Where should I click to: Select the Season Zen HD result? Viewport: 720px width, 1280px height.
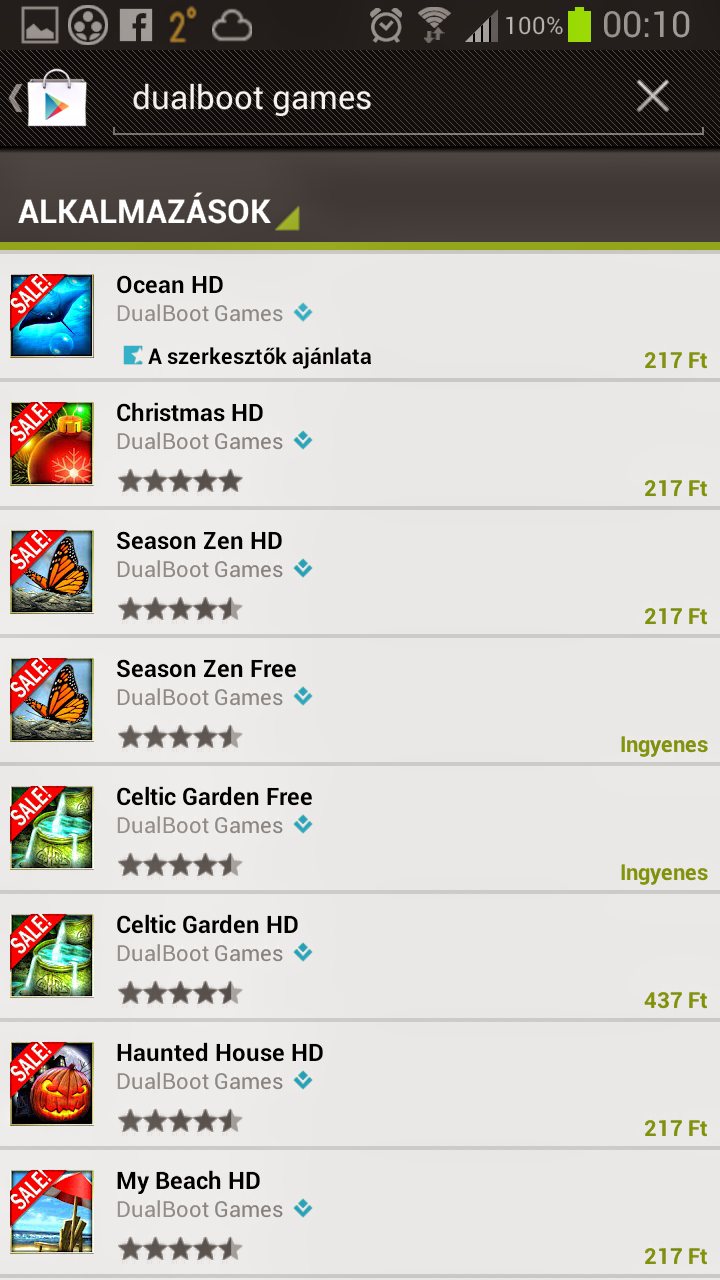coord(360,573)
